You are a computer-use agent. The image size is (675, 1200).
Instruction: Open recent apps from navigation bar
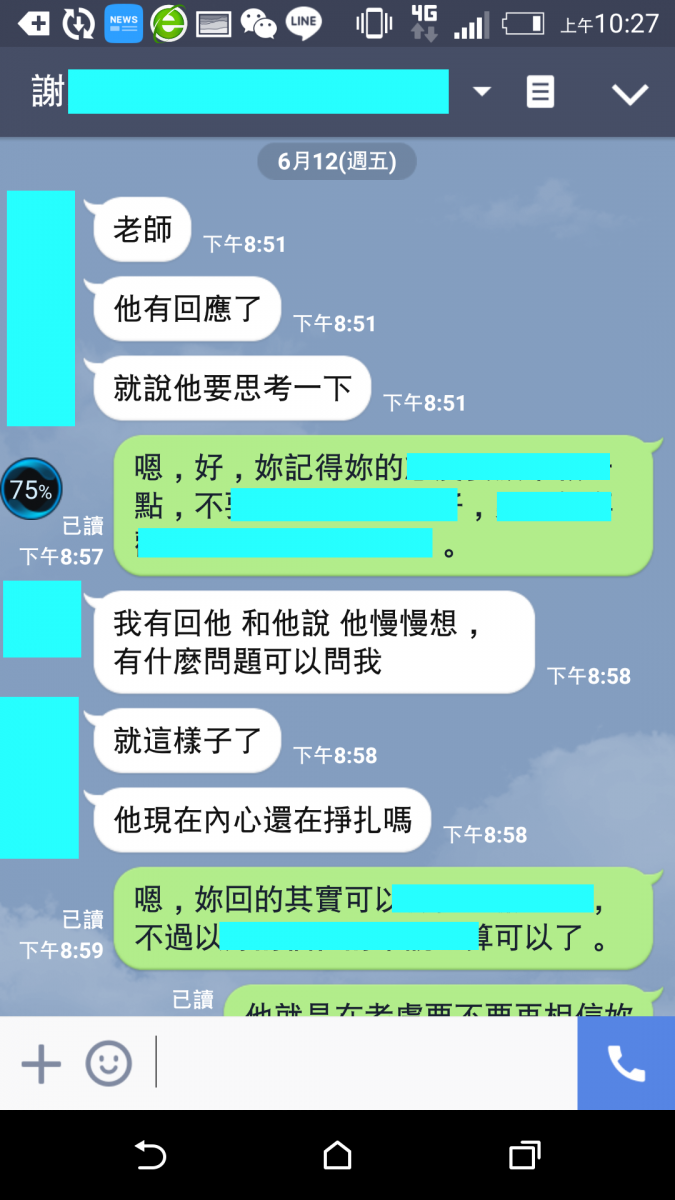pos(524,1156)
